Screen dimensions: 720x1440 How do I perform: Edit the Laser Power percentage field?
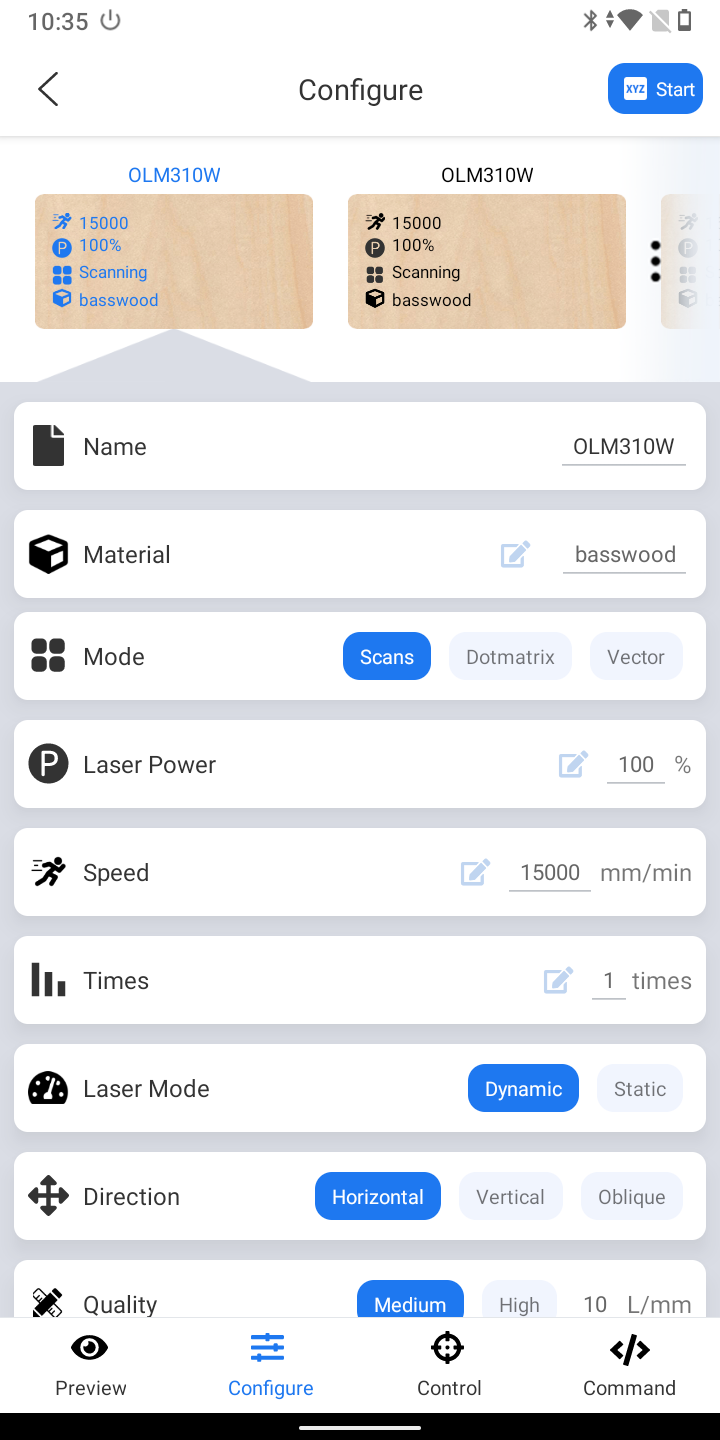(x=636, y=765)
